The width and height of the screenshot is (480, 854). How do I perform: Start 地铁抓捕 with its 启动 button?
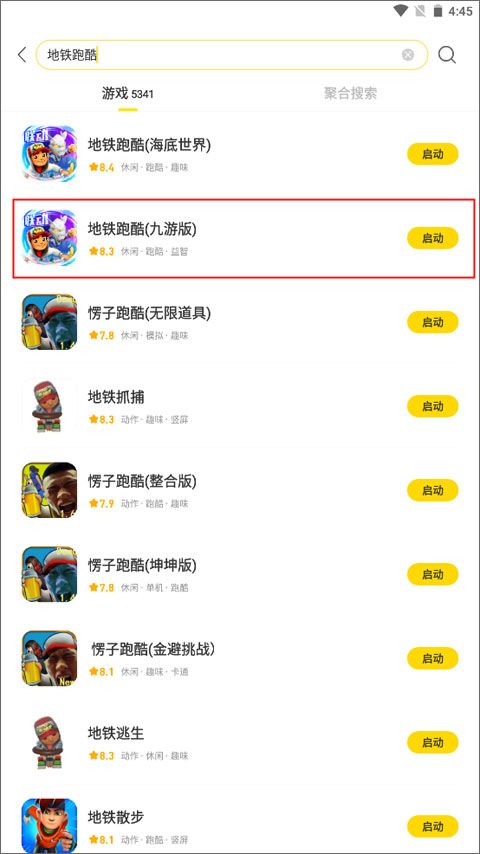click(x=433, y=406)
